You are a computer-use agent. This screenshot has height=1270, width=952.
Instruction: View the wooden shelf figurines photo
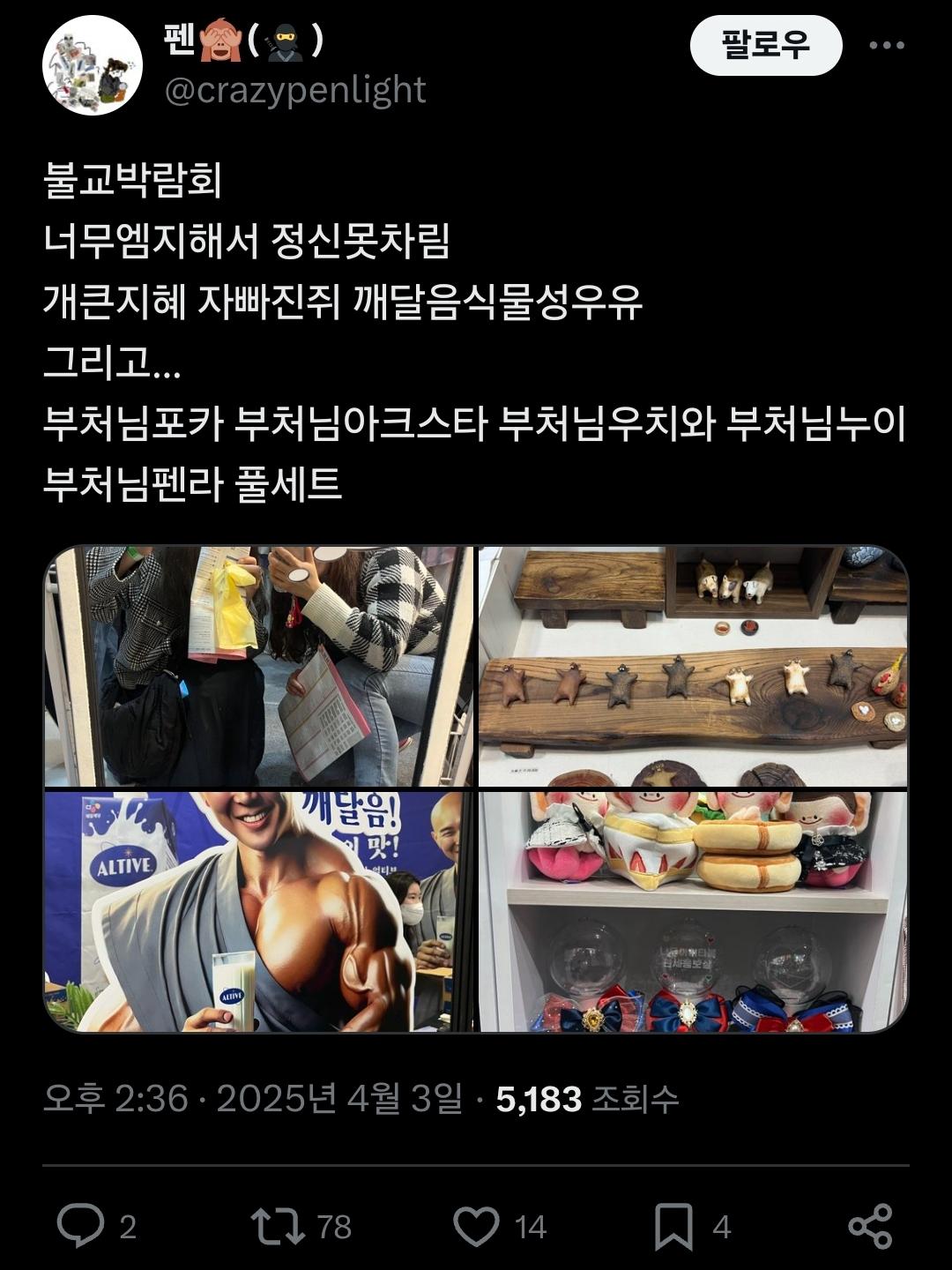693,666
